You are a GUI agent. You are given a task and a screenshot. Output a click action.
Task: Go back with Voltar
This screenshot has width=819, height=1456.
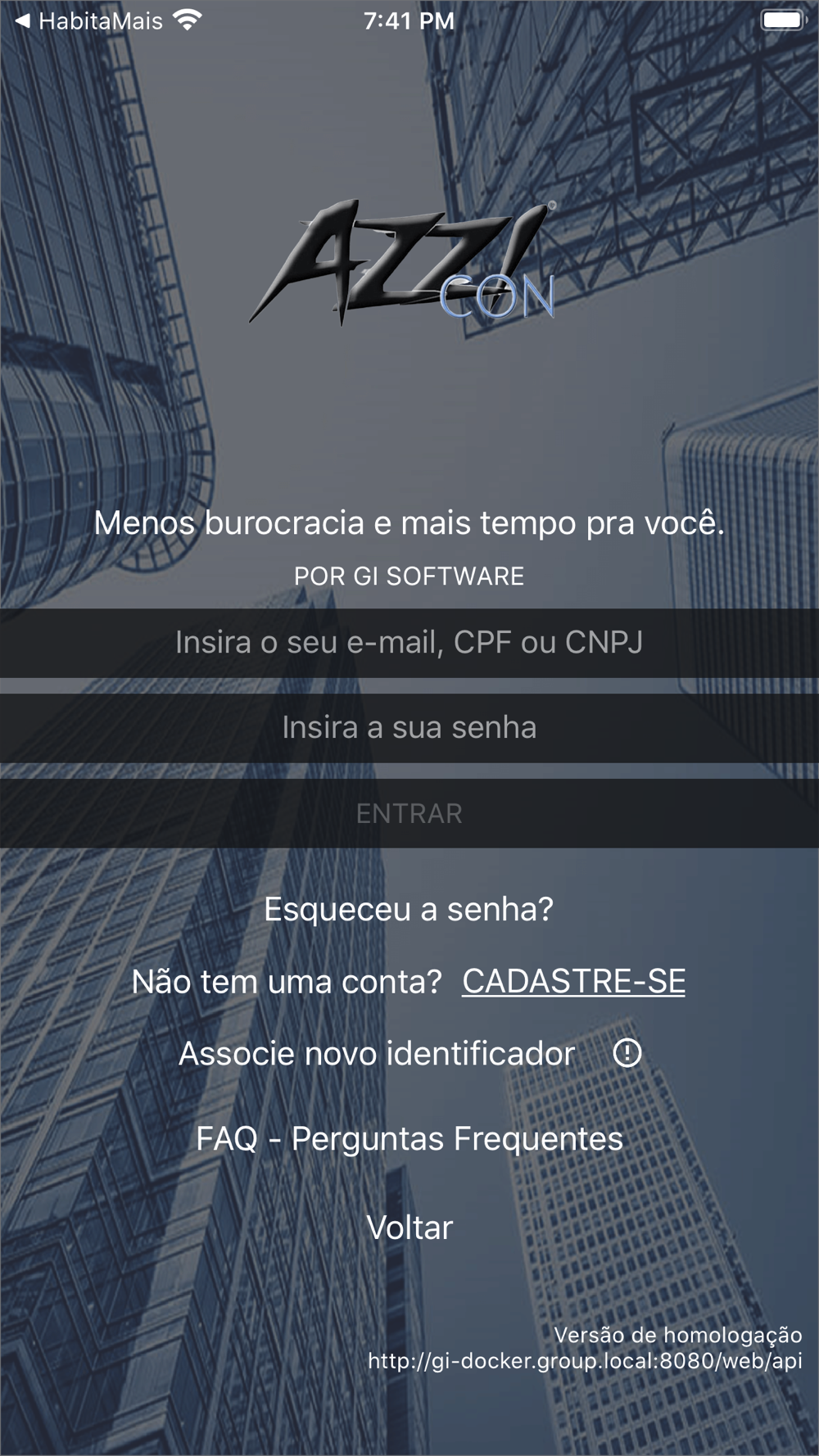tap(409, 1228)
